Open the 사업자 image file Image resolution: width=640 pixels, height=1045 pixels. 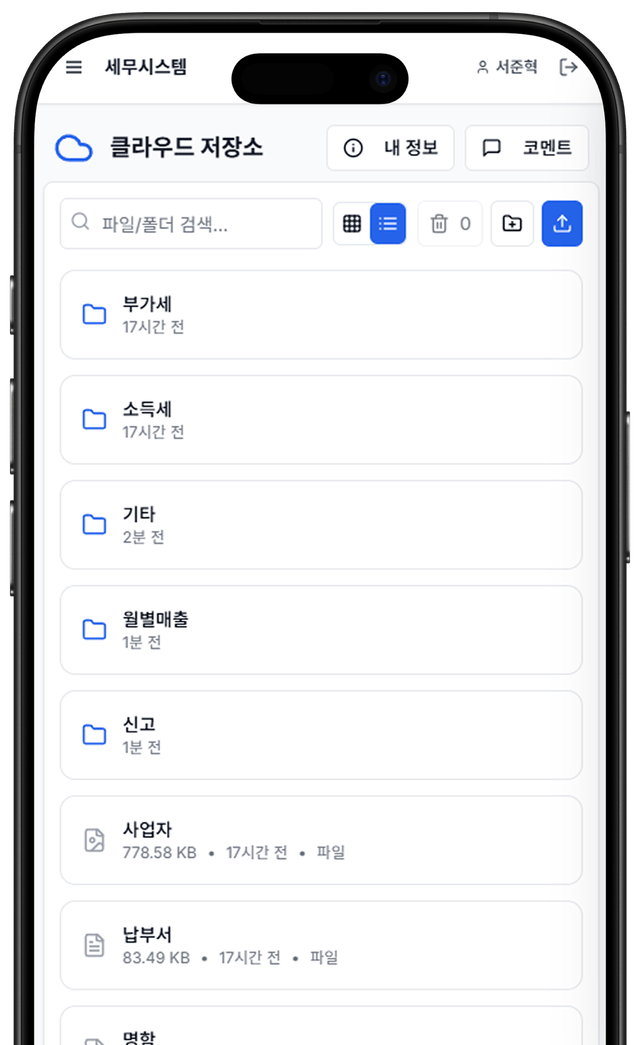tap(320, 840)
